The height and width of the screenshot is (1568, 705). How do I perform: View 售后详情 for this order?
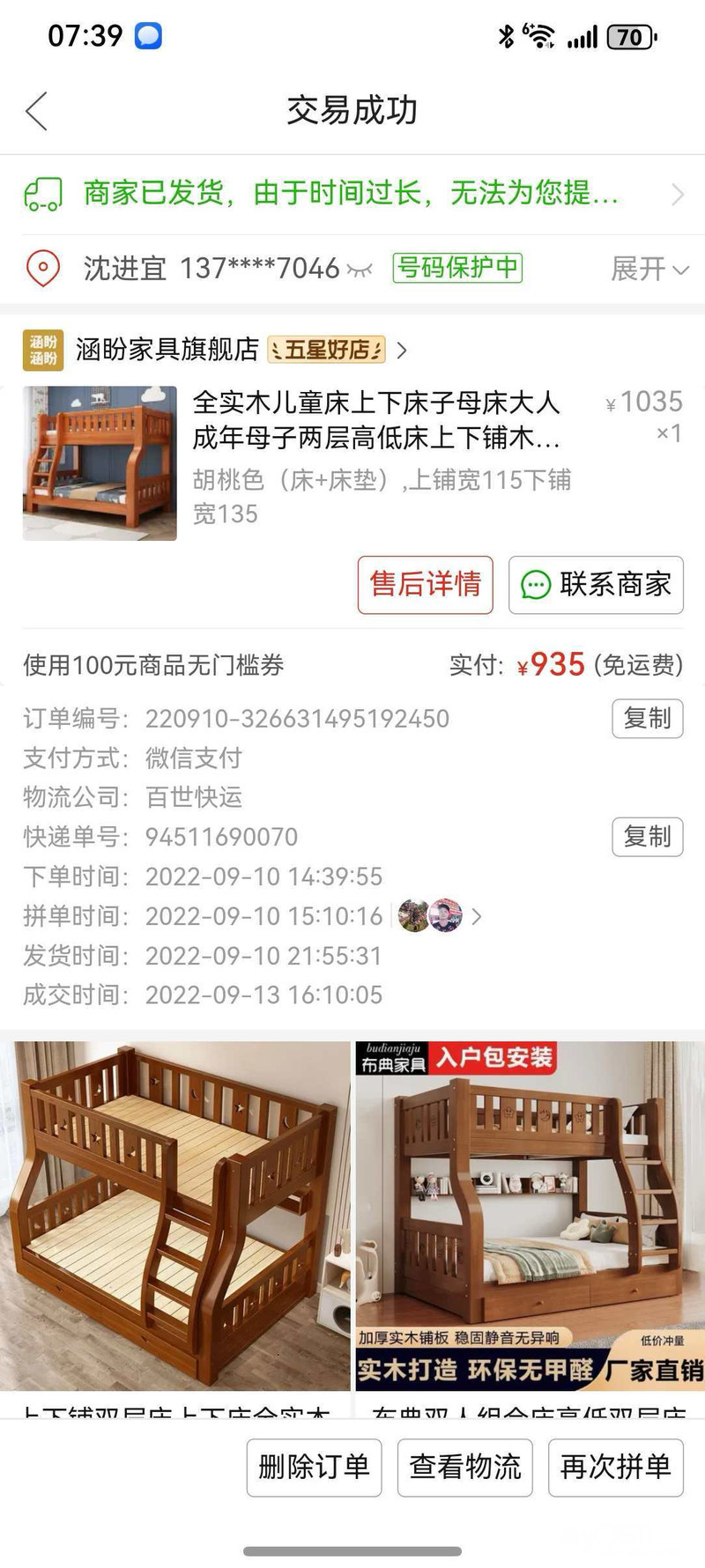click(425, 584)
